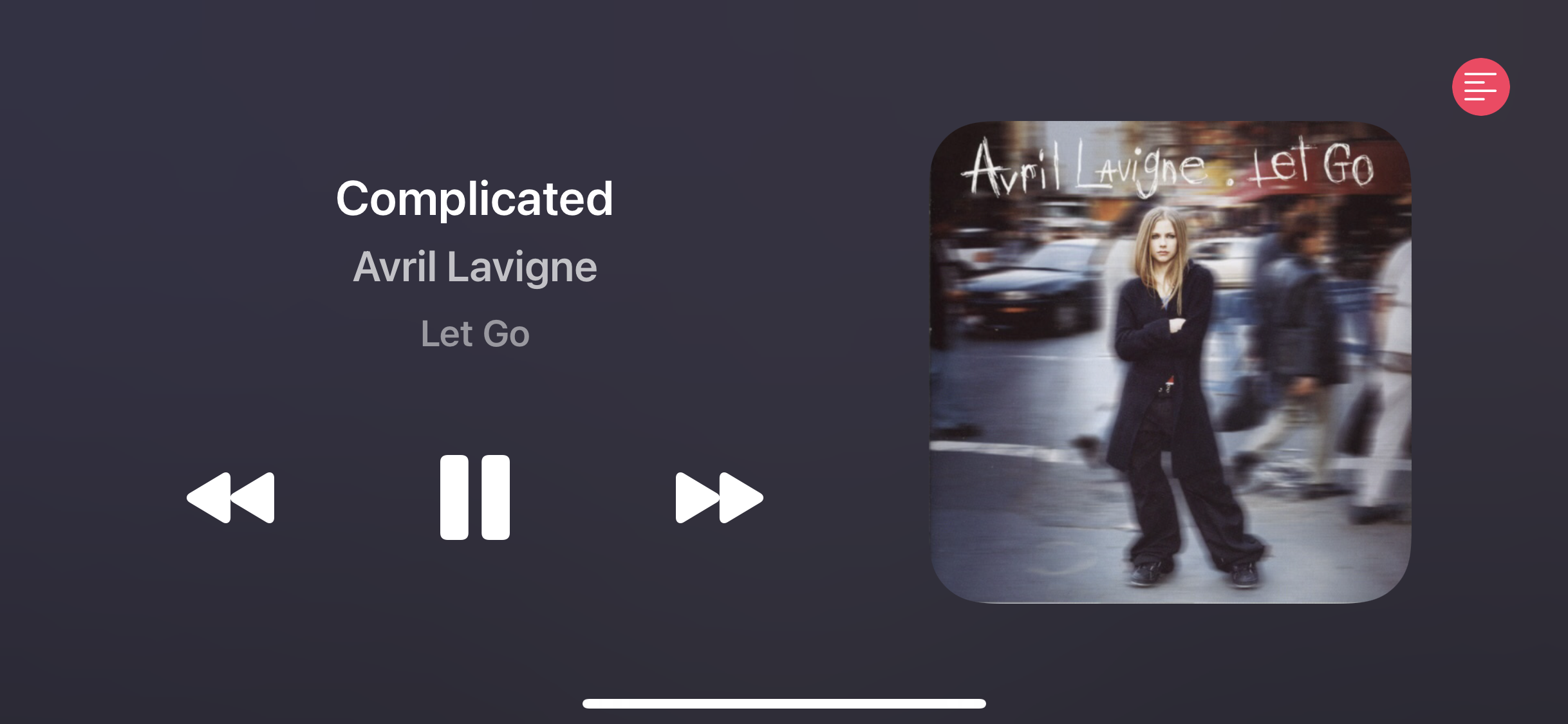
Task: Skip to the next track
Action: point(719,497)
